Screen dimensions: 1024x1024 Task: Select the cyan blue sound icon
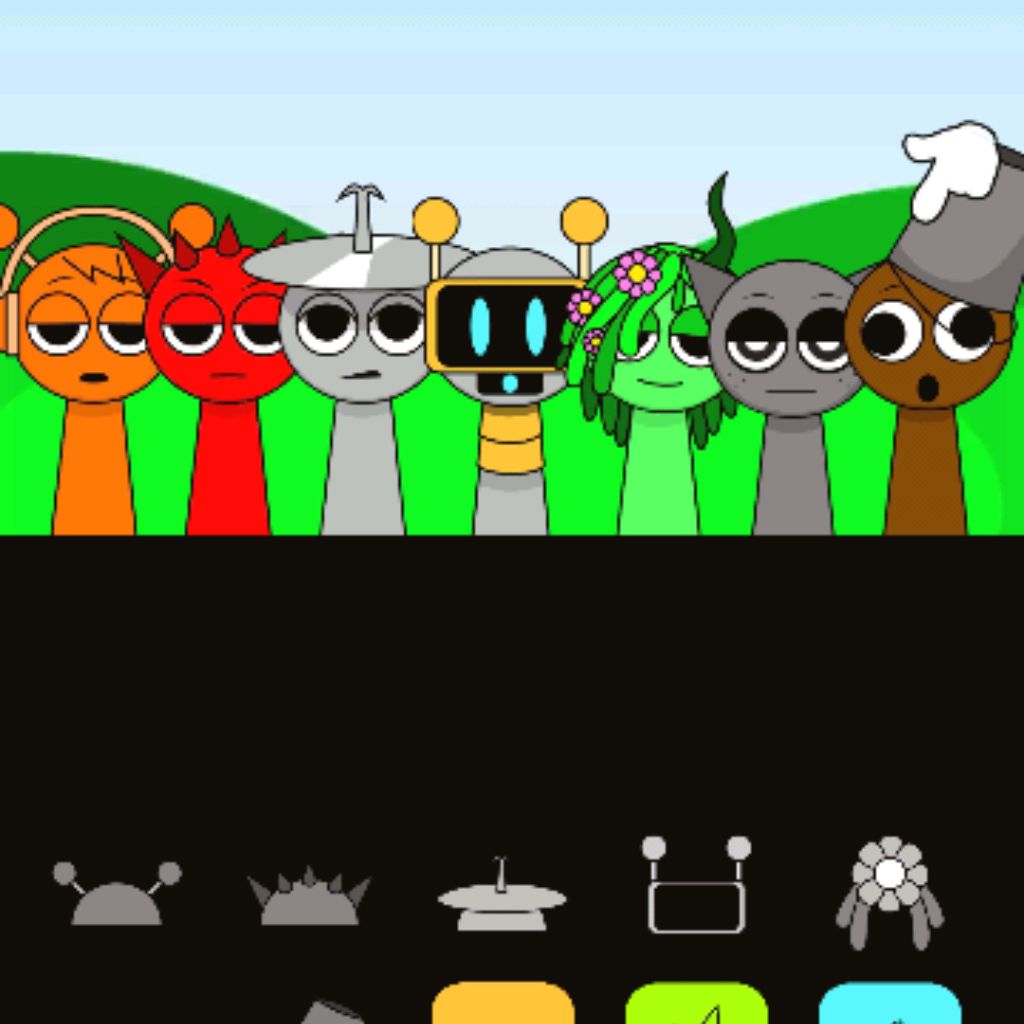889,1003
